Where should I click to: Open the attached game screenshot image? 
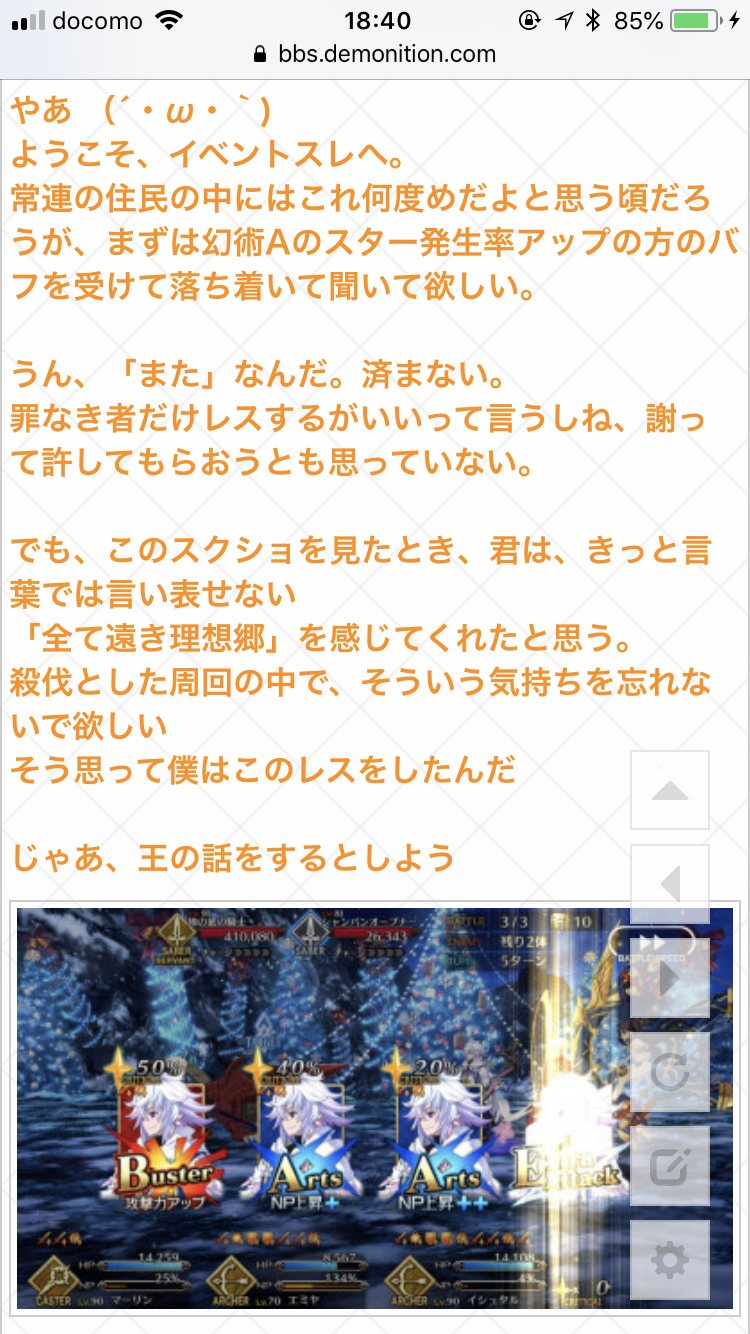point(320,1107)
